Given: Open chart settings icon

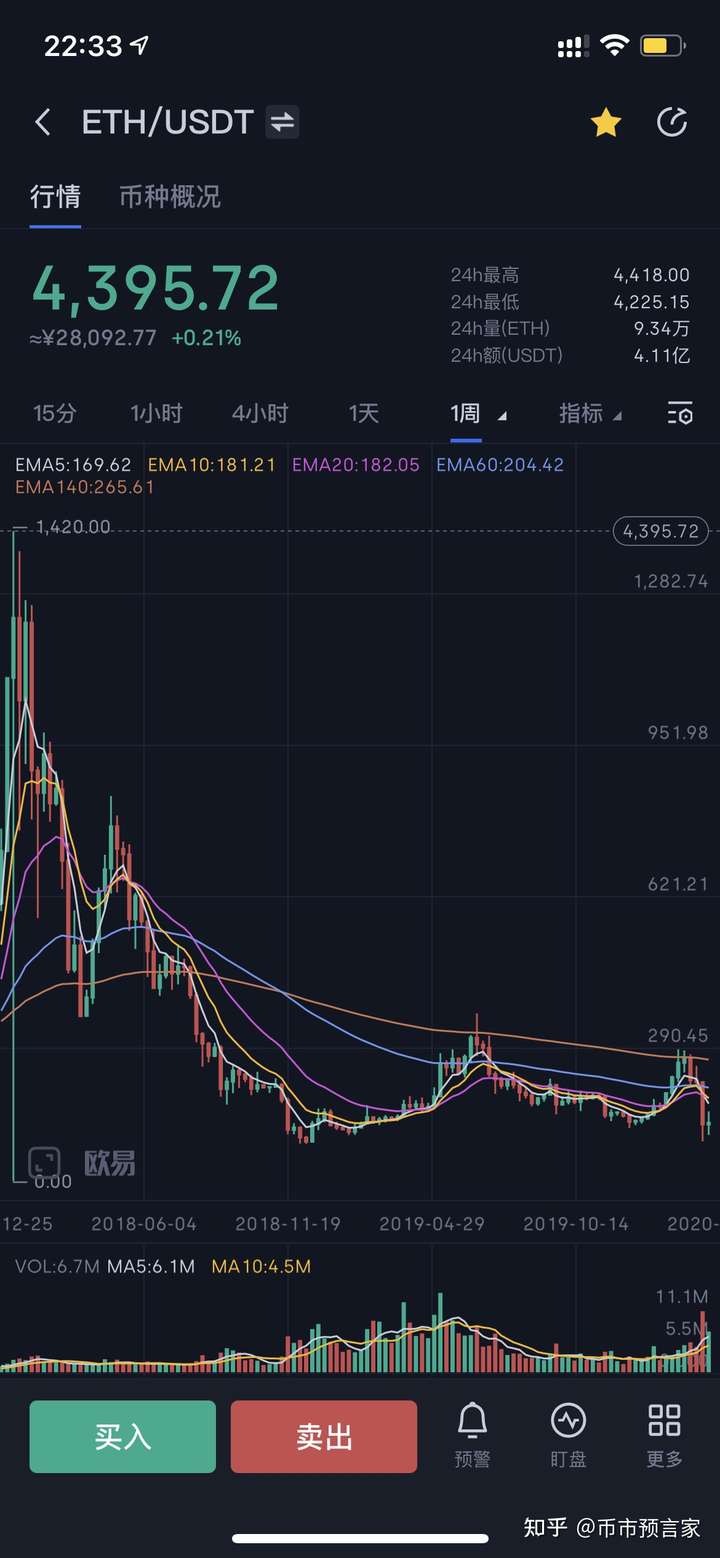Looking at the screenshot, I should point(680,413).
